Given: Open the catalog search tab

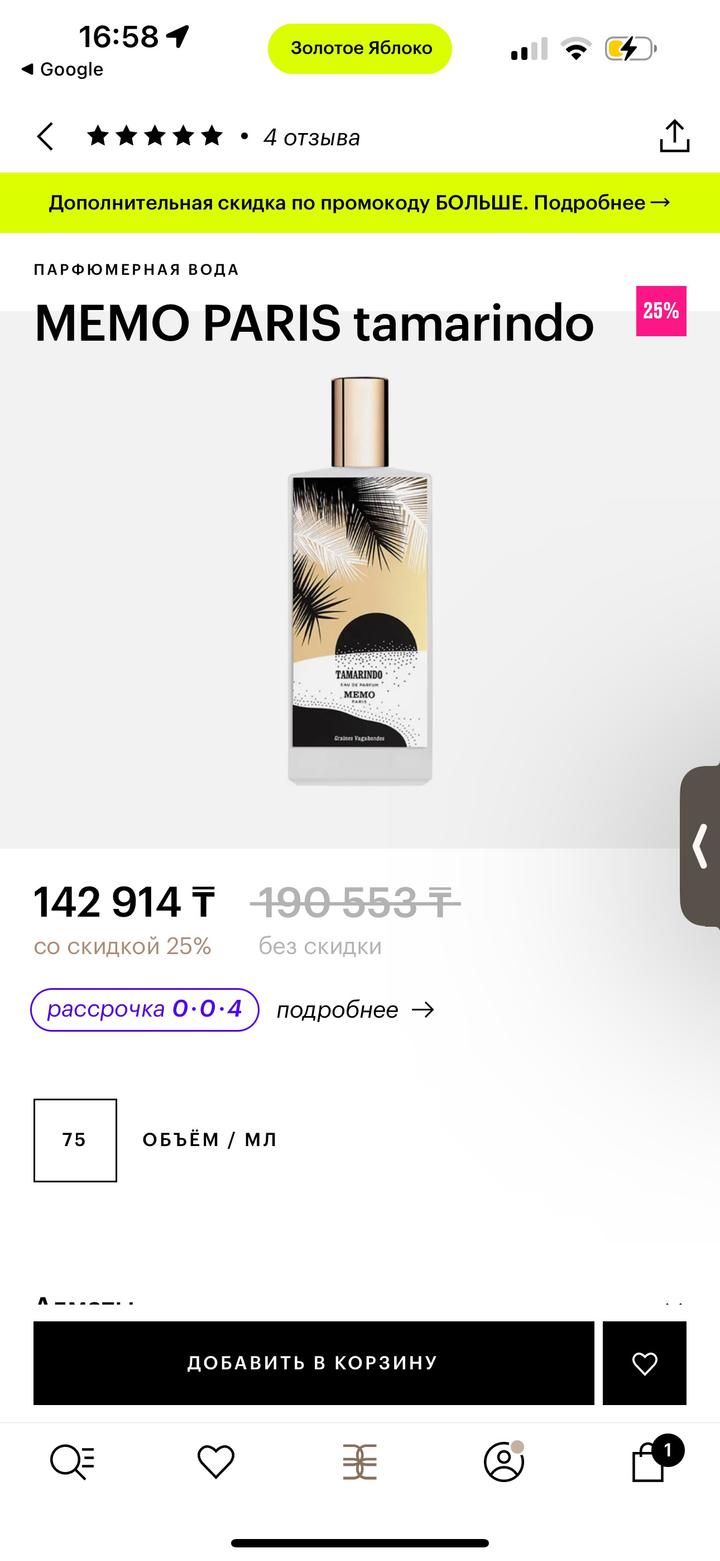Looking at the screenshot, I should pyautogui.click(x=72, y=1462).
